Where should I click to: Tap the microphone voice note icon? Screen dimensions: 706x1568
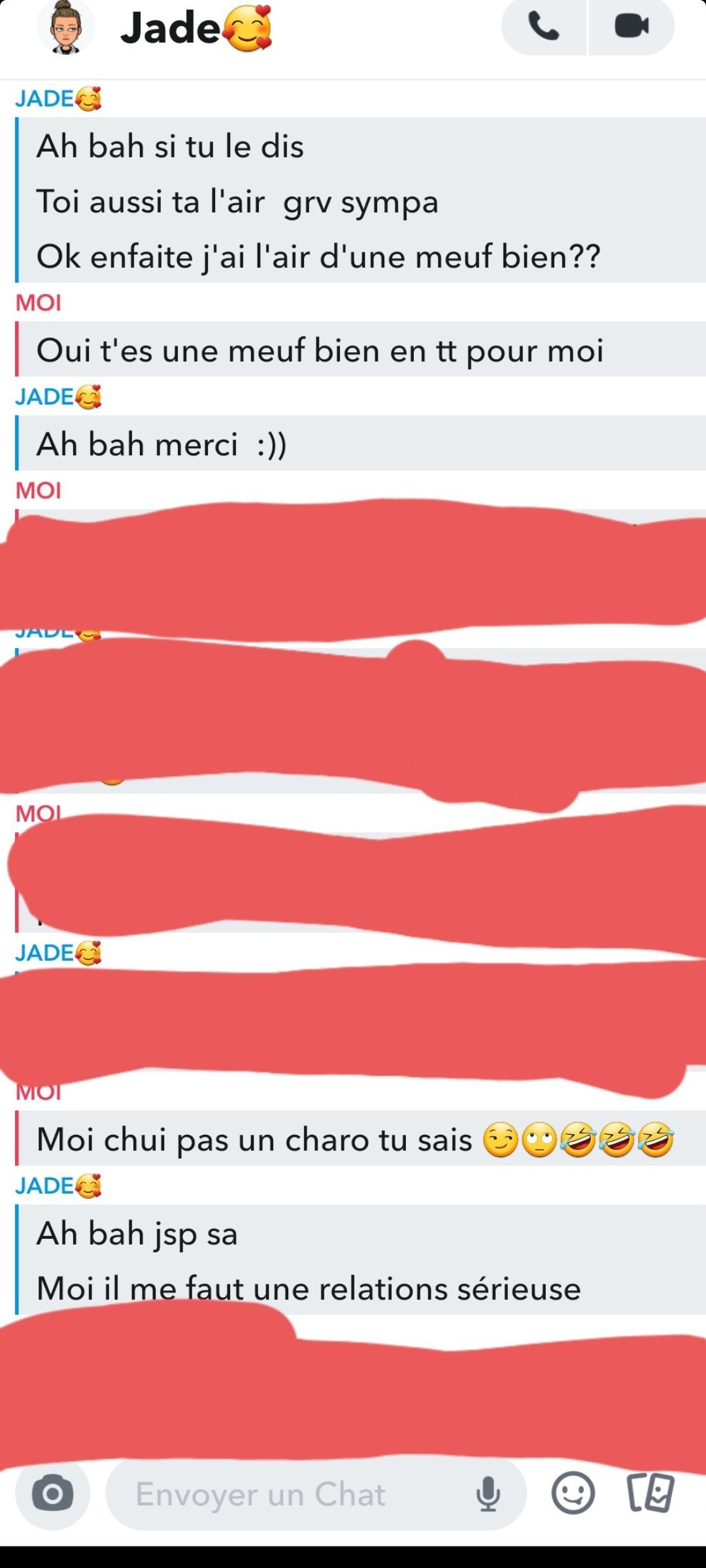tap(488, 1494)
